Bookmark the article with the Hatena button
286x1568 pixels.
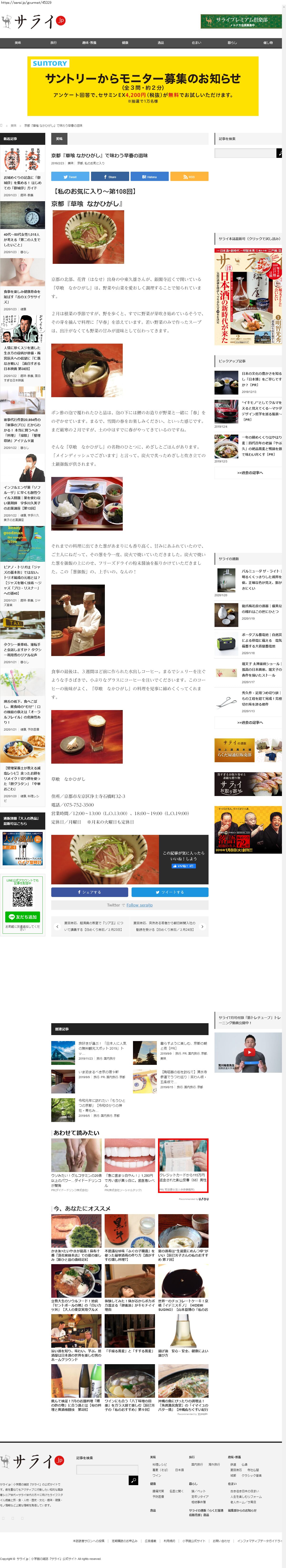tap(149, 176)
